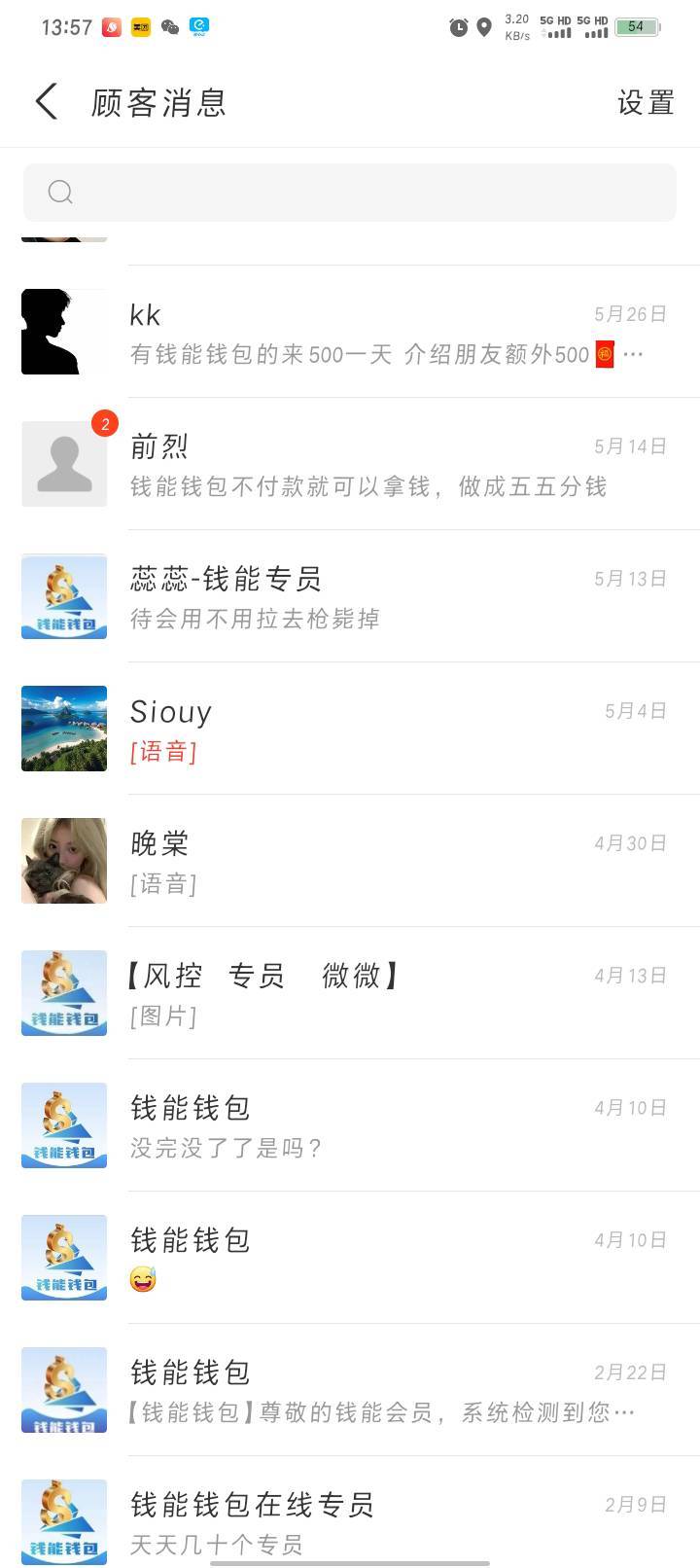Open the conversation with 蕊蕊-钱能专员
The image size is (700, 1568).
(389, 597)
